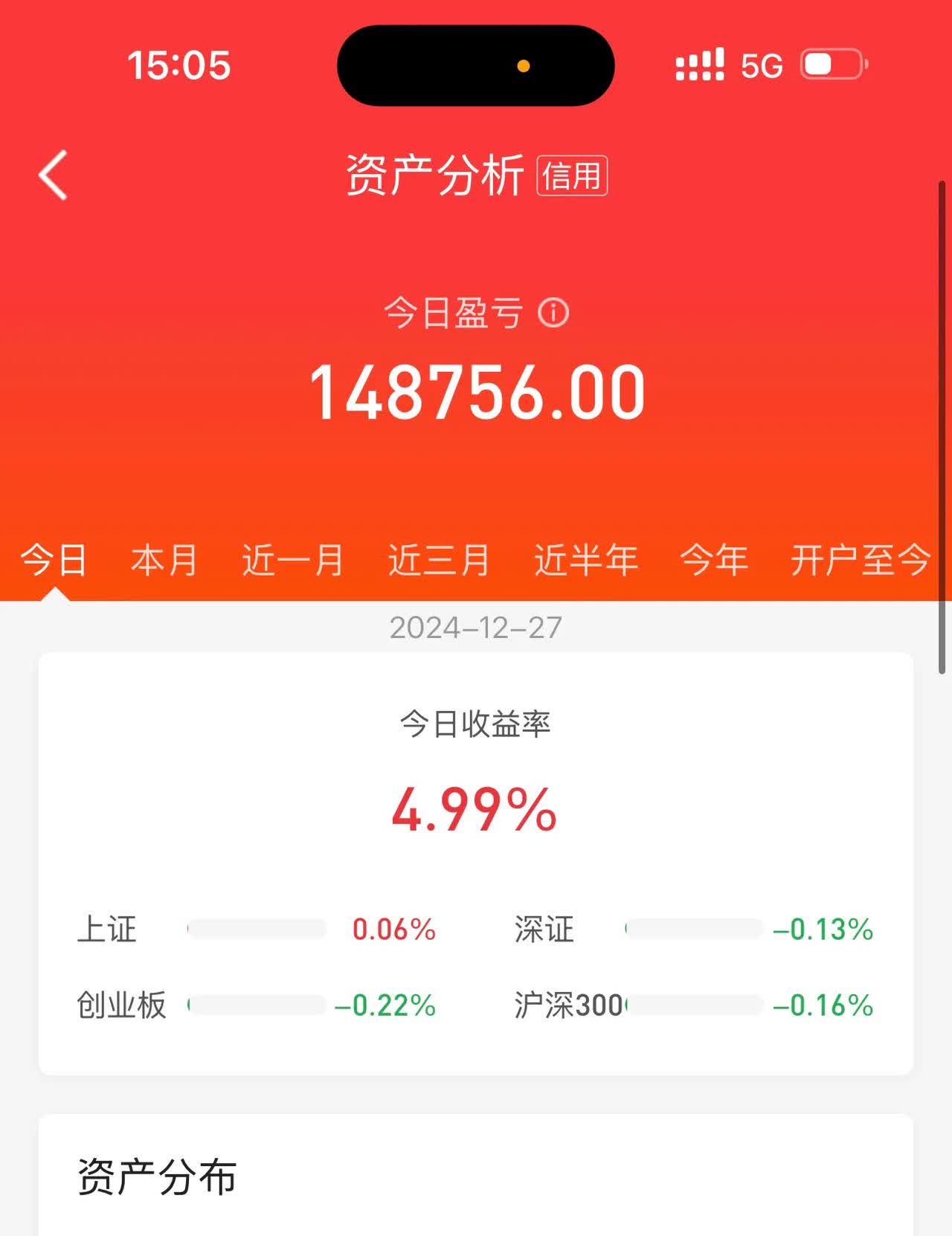Click the 资产分布 section header
Image resolution: width=952 pixels, height=1236 pixels.
point(156,1174)
